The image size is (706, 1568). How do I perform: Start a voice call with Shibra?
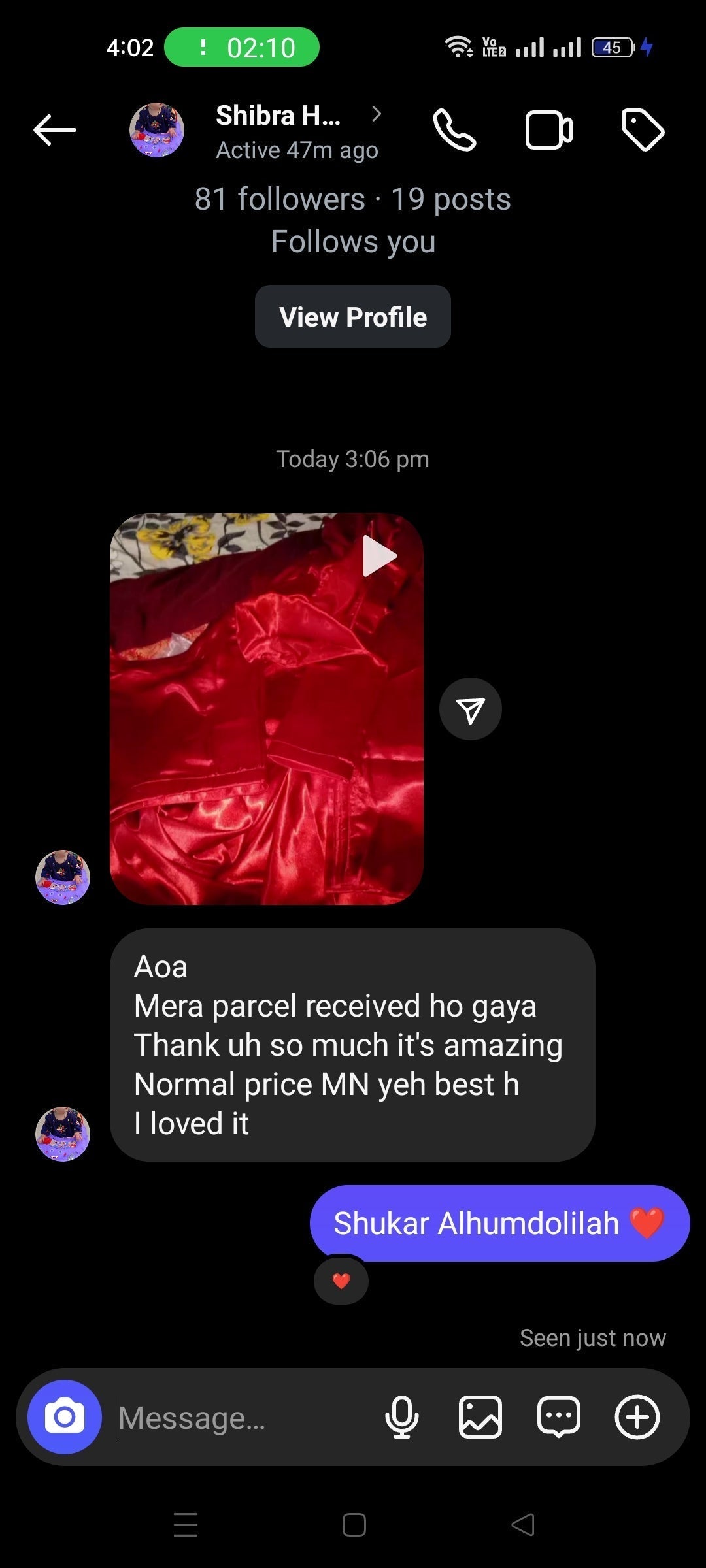tap(454, 130)
